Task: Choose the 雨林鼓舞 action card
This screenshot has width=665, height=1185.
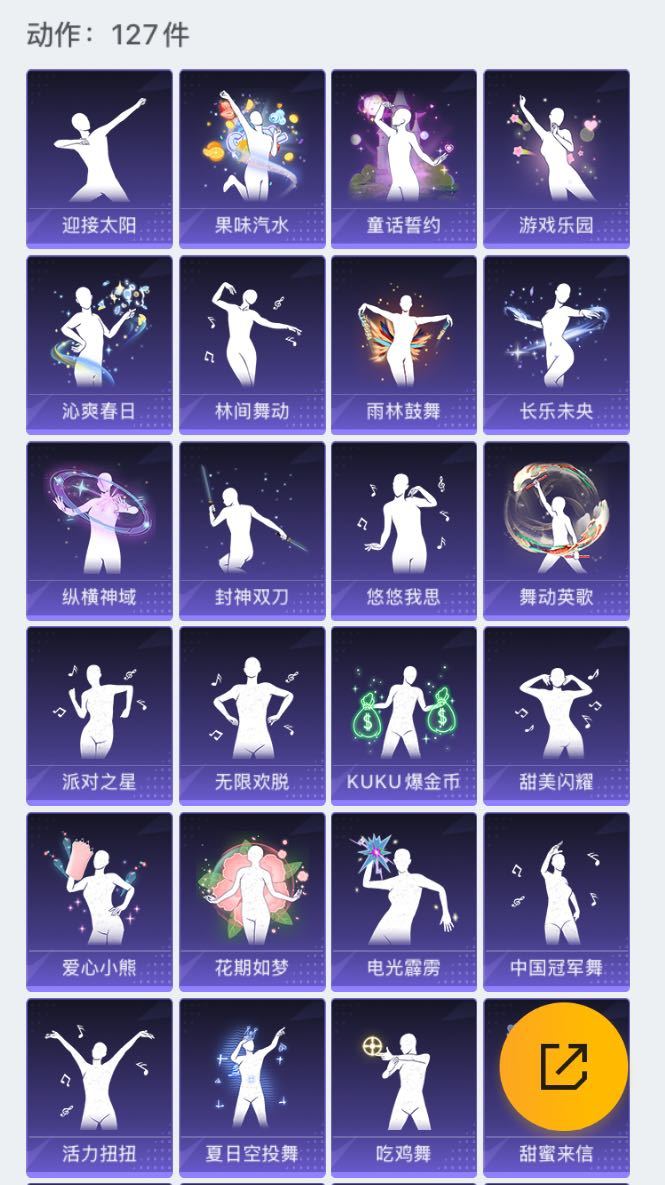Action: 404,345
